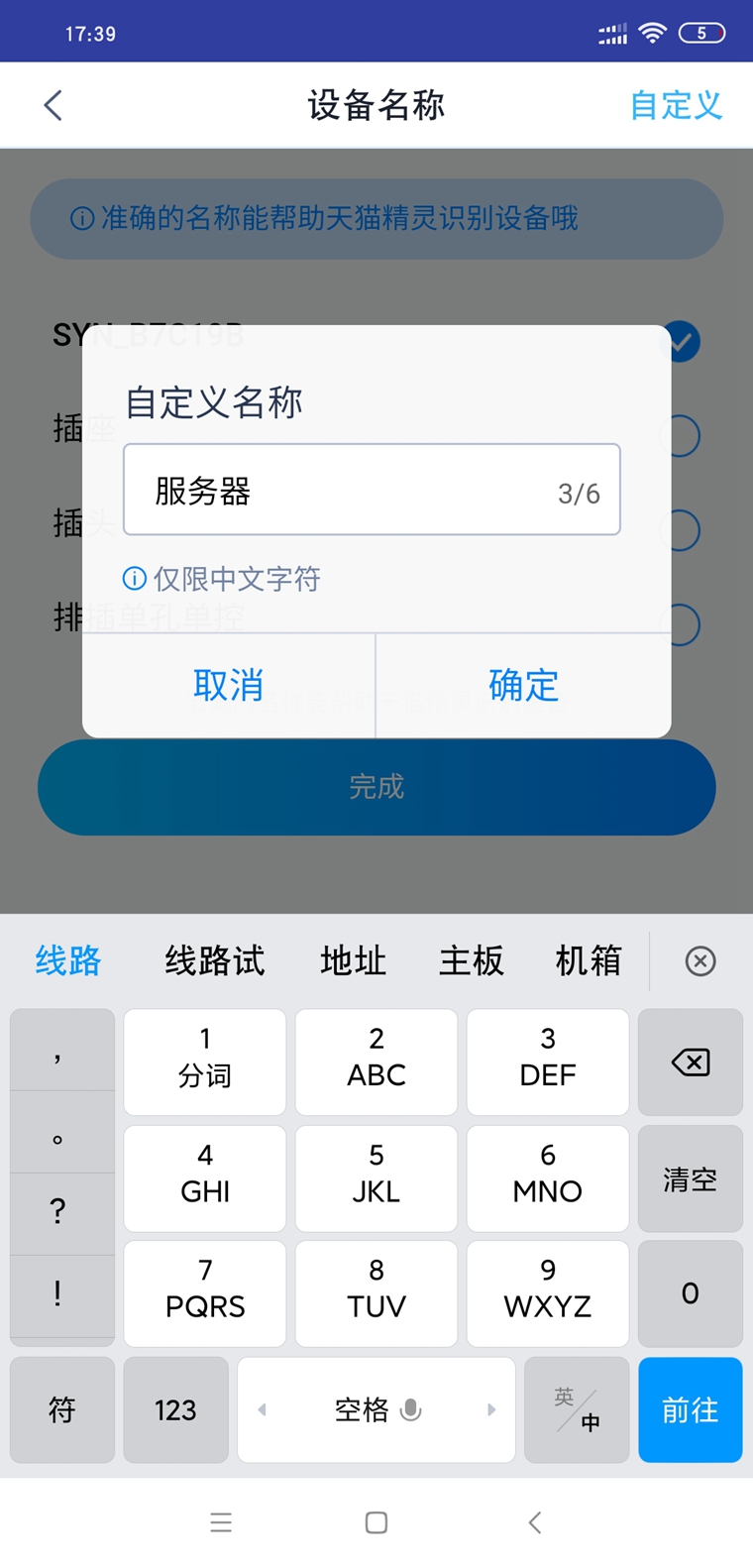The height and width of the screenshot is (1568, 753).
Task: Open the 符 symbols keyboard
Action: [x=62, y=1409]
